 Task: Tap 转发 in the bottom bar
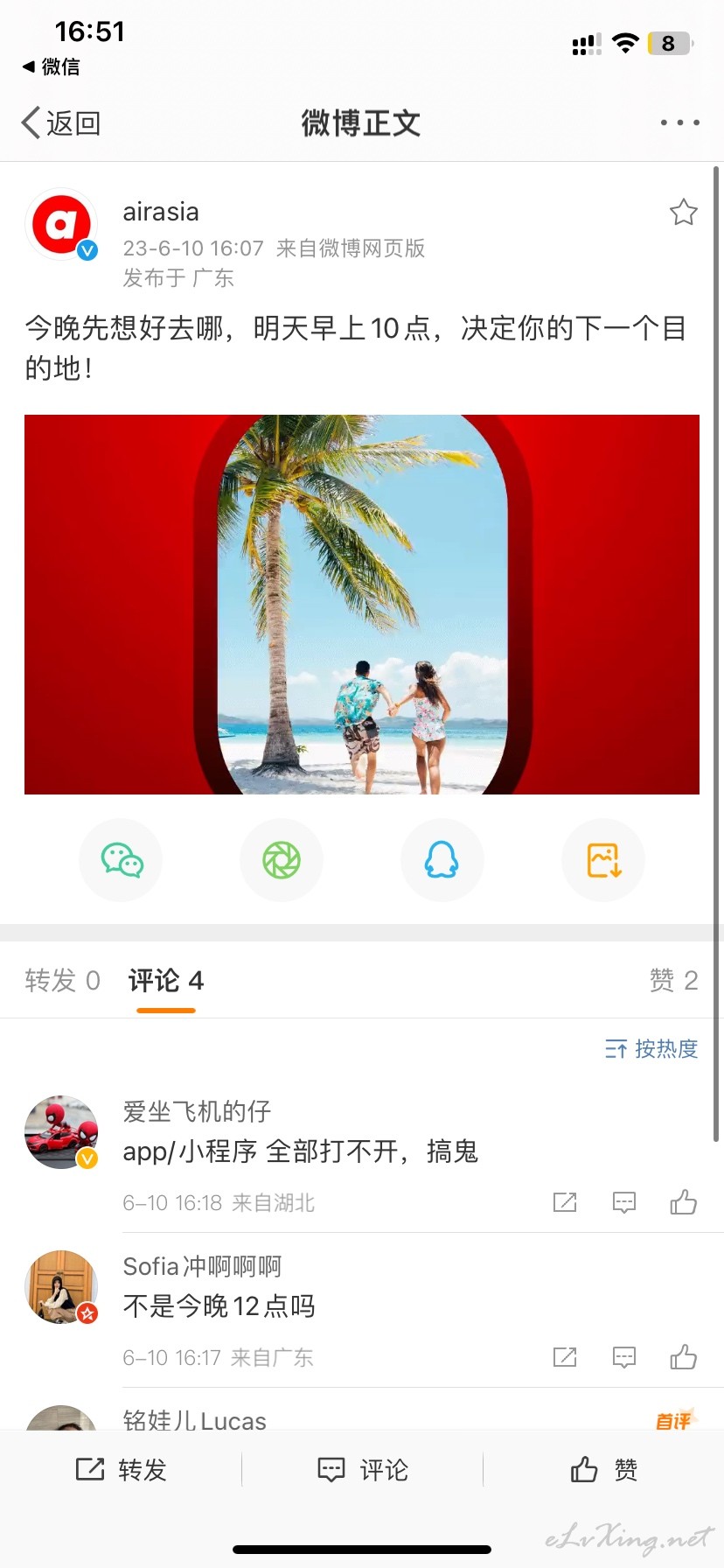[122, 1470]
